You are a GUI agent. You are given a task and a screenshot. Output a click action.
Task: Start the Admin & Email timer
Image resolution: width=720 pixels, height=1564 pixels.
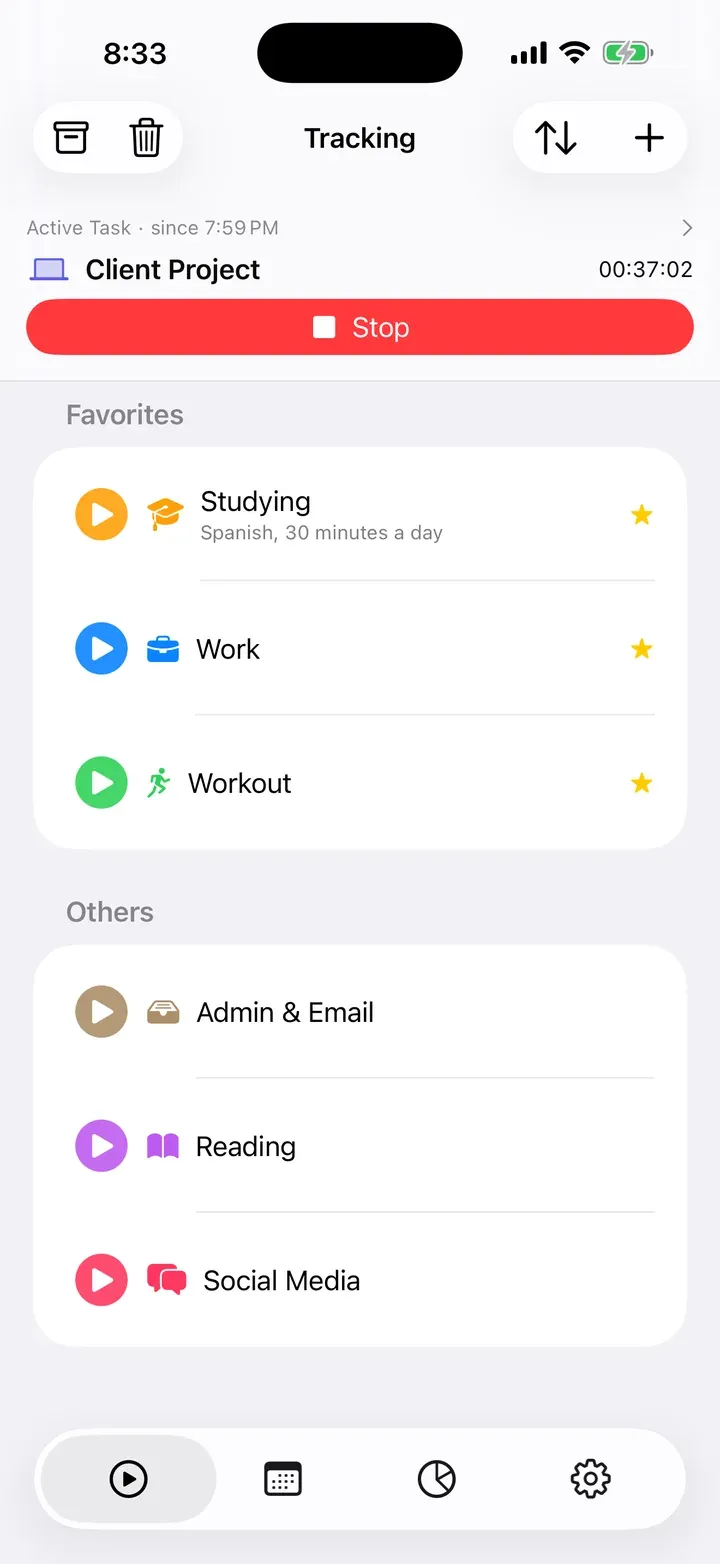[102, 1012]
